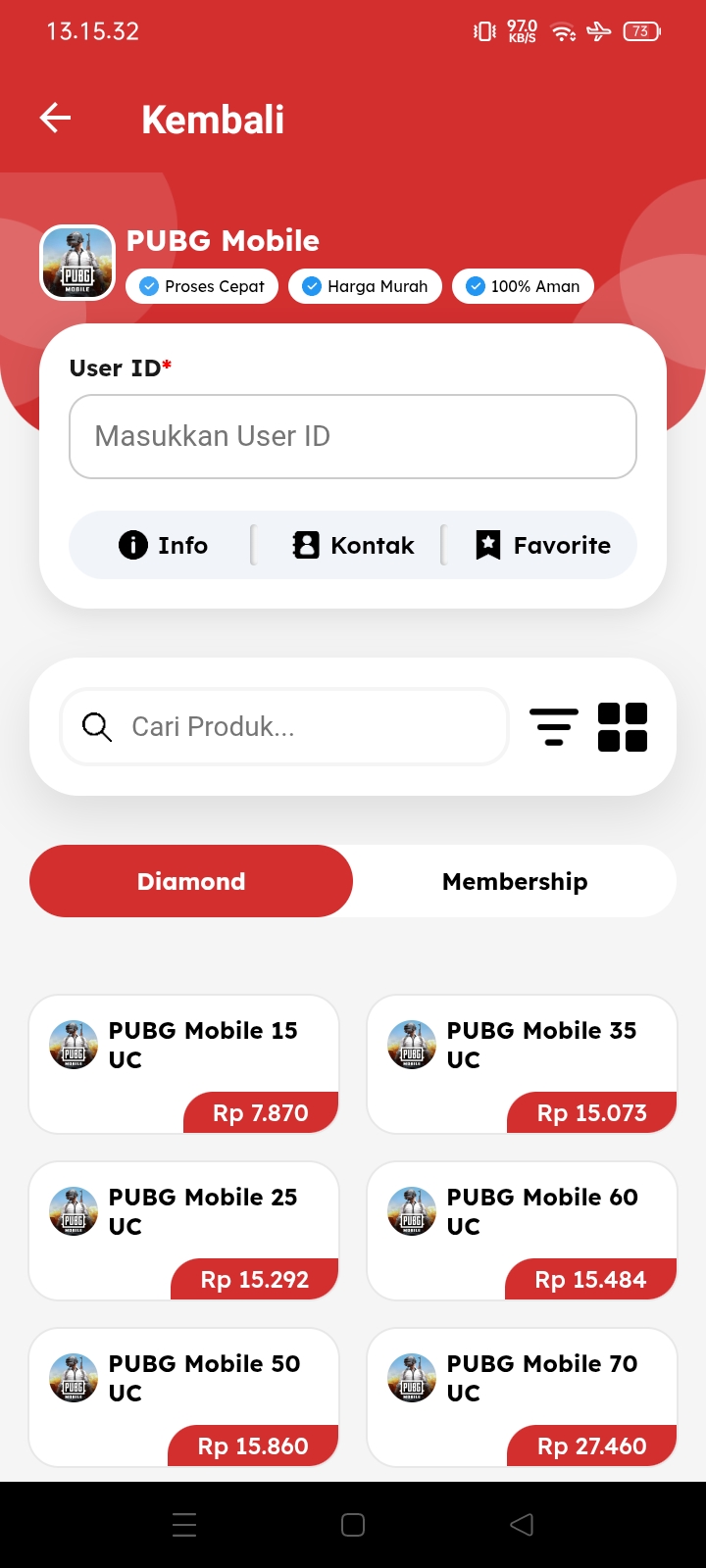Choose PUBG Mobile 70 UC for Rp 27.460
706x1568 pixels.
(x=522, y=1397)
